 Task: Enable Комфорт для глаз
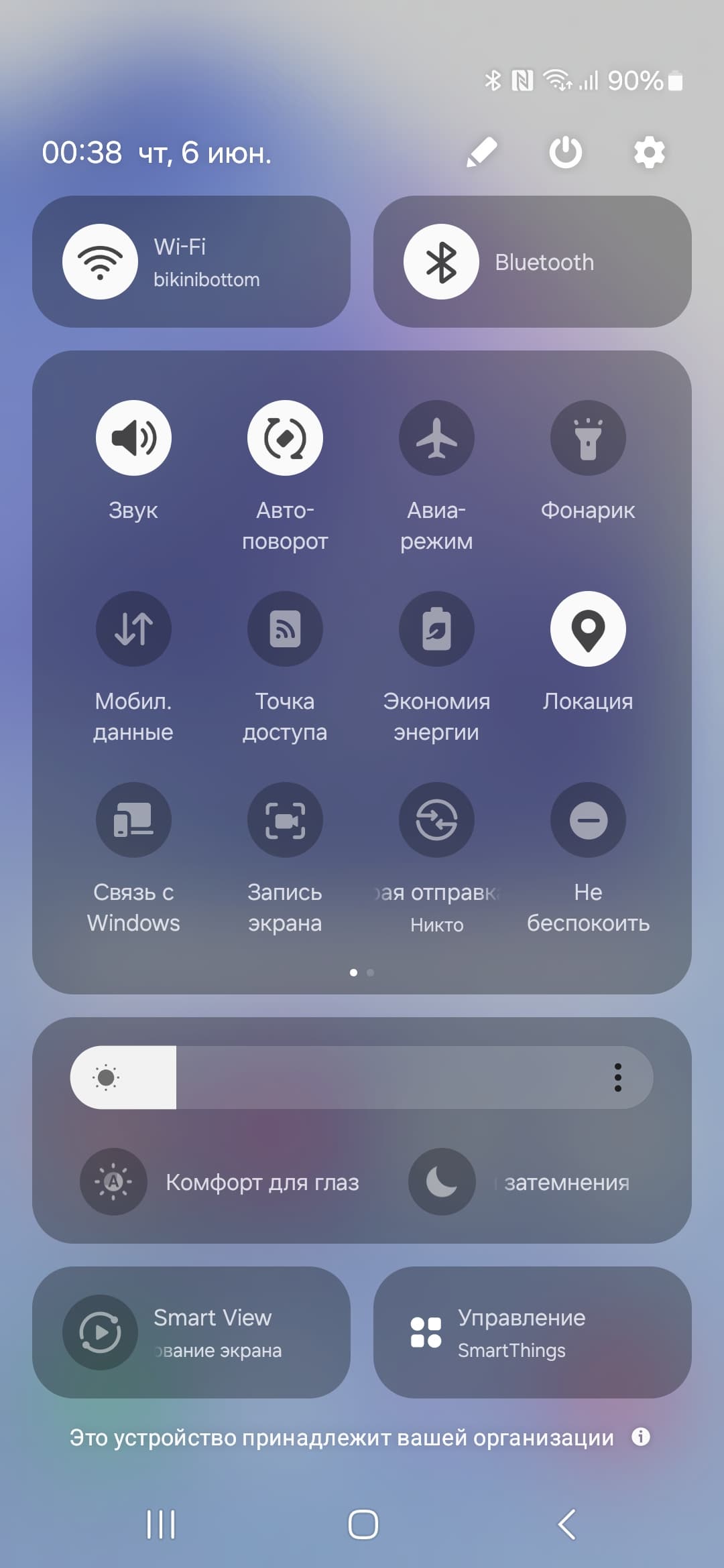point(113,1182)
